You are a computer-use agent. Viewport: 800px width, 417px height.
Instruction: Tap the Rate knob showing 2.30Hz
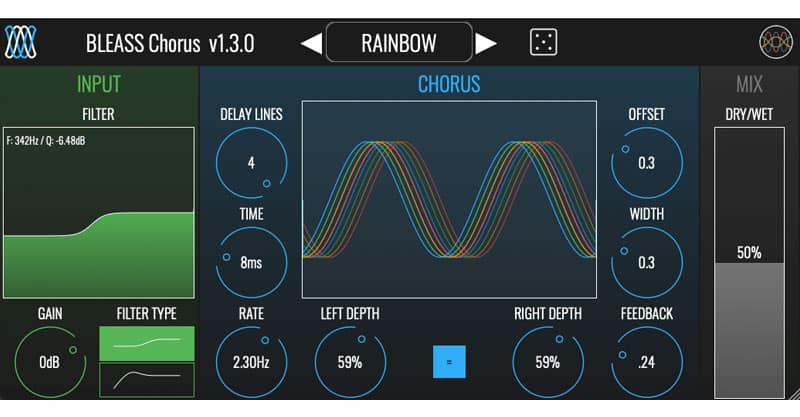[251, 362]
